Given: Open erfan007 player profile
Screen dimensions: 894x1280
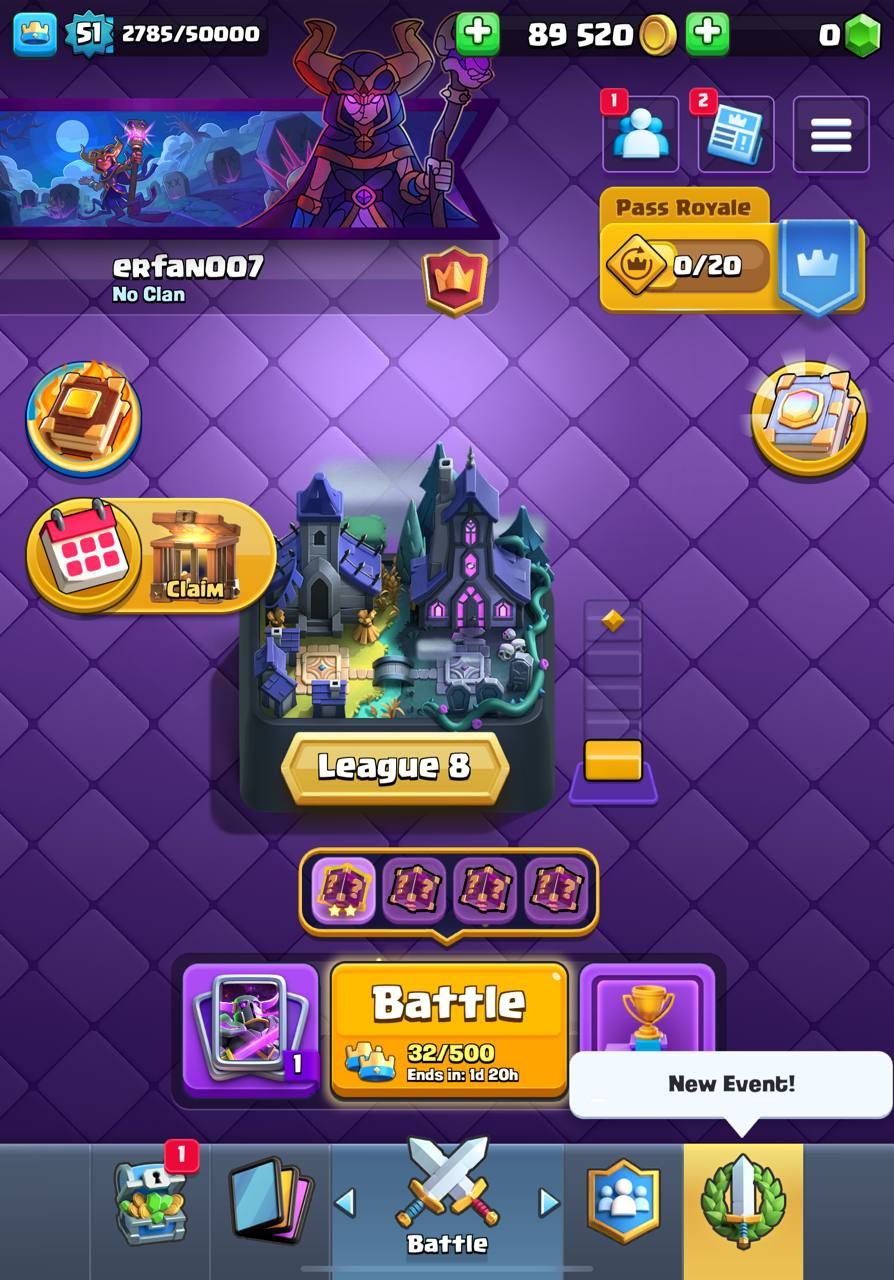Looking at the screenshot, I should click(188, 268).
